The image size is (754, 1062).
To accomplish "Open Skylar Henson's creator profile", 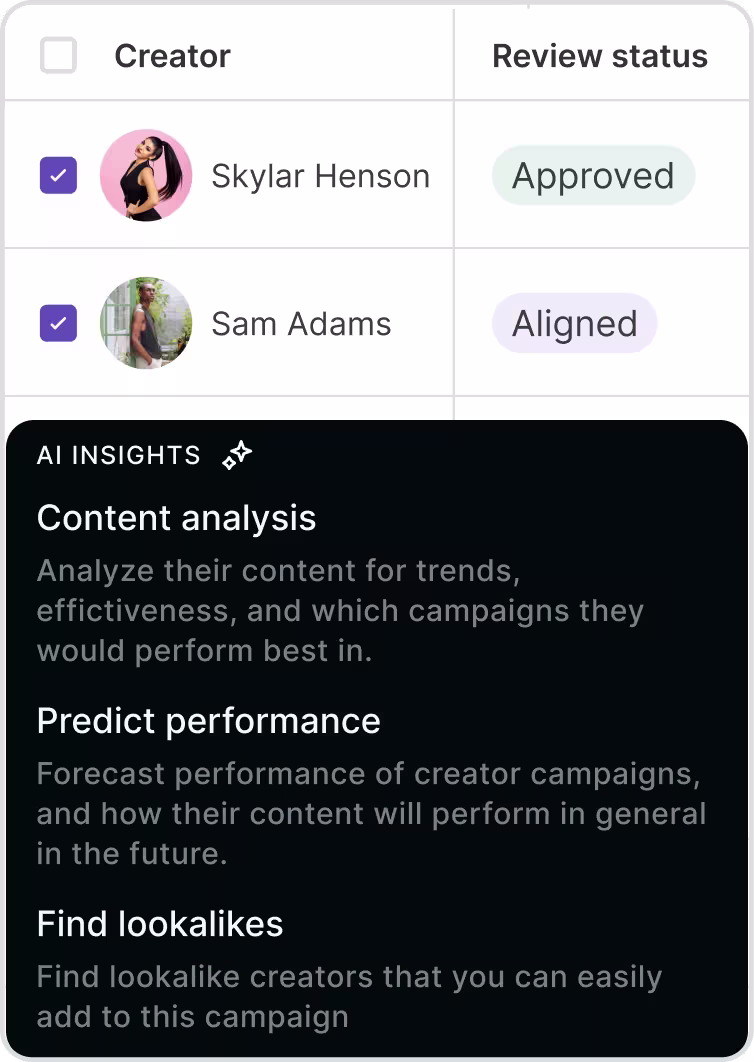I will pos(320,176).
